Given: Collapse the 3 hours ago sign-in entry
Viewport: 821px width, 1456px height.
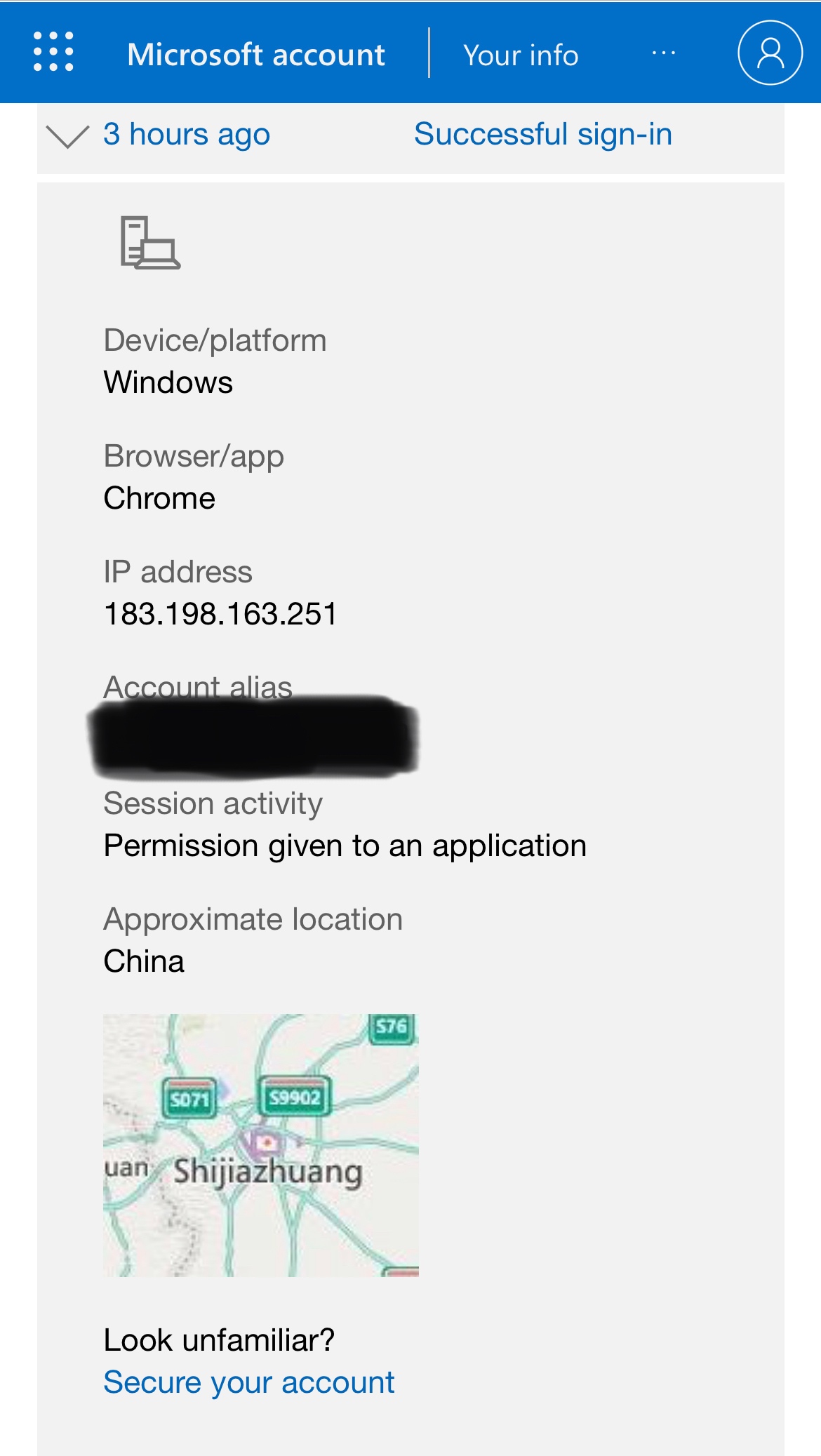Looking at the screenshot, I should [x=67, y=135].
